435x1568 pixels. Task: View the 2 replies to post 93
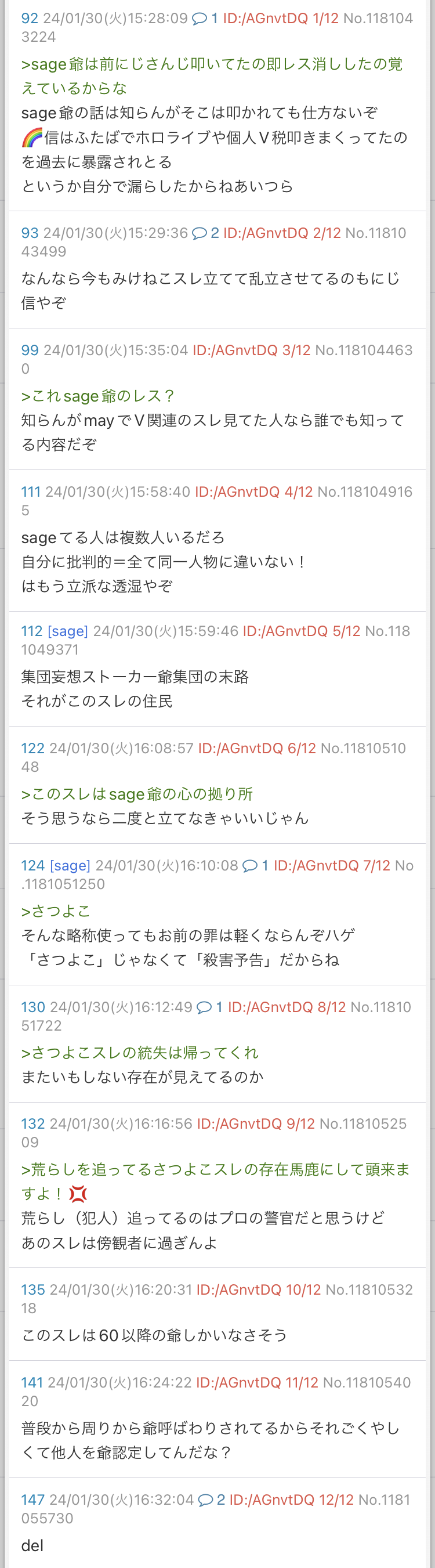pyautogui.click(x=205, y=233)
